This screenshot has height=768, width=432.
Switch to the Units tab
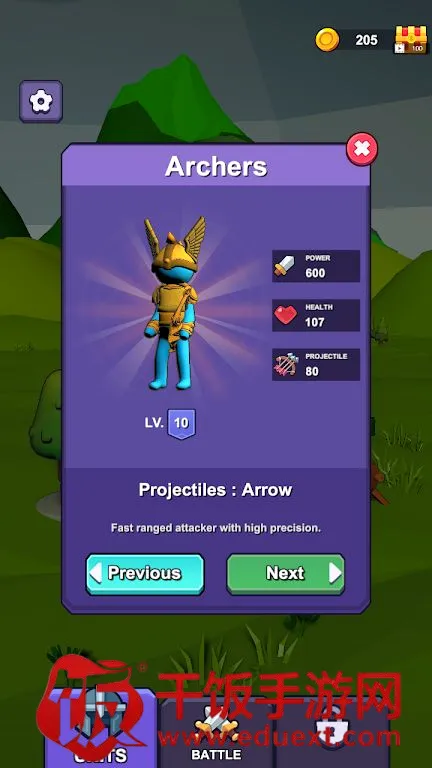point(100,729)
